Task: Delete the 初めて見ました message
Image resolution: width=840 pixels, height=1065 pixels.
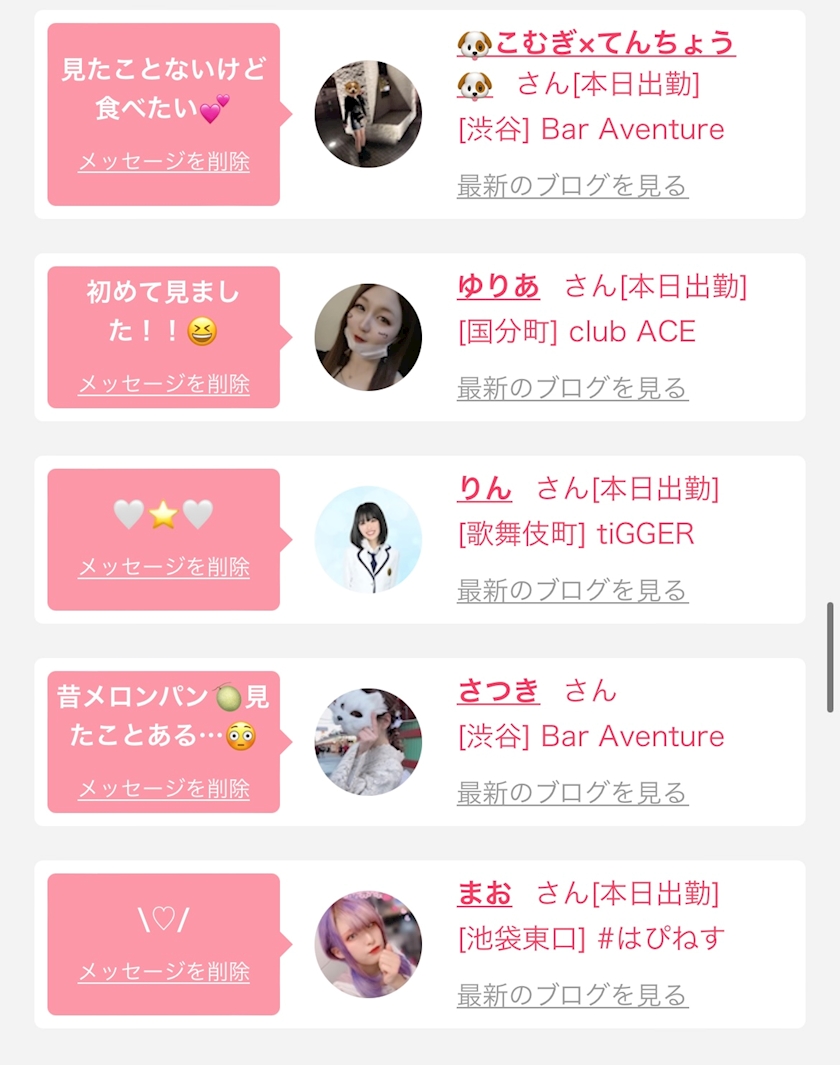Action: click(x=164, y=384)
